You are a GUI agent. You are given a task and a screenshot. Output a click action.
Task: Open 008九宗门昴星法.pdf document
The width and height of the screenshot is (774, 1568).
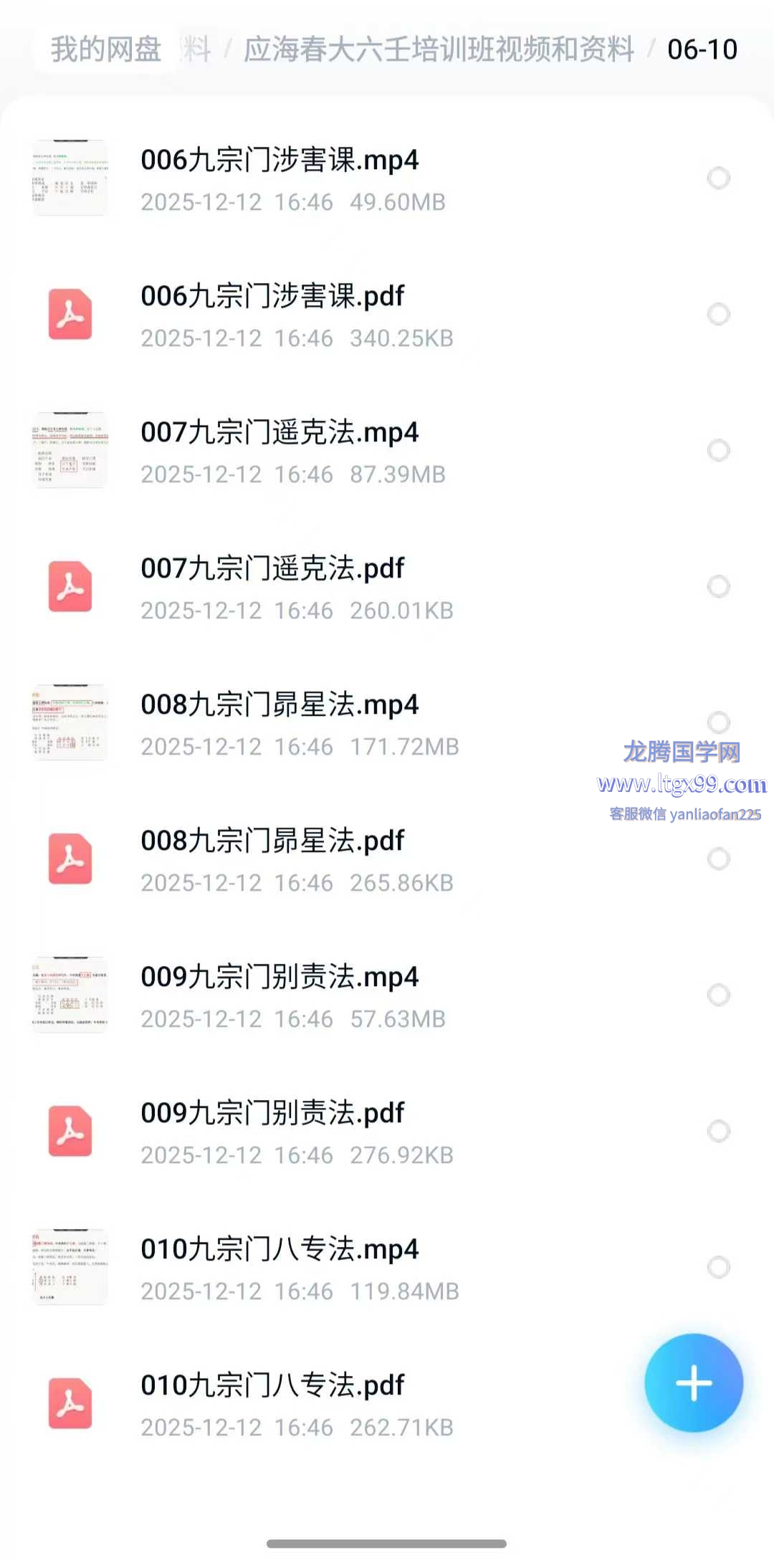(272, 841)
